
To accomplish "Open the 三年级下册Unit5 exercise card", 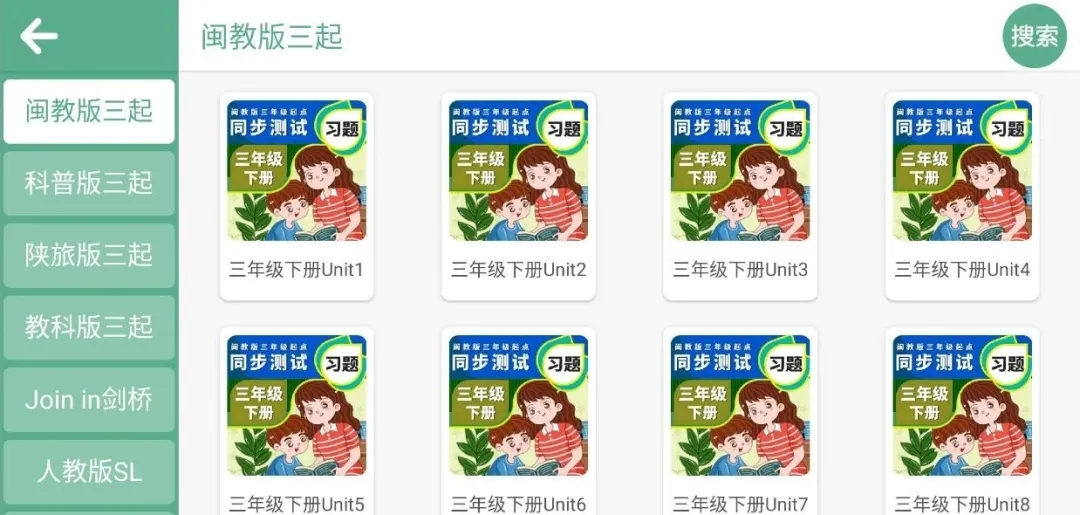I will pyautogui.click(x=297, y=420).
